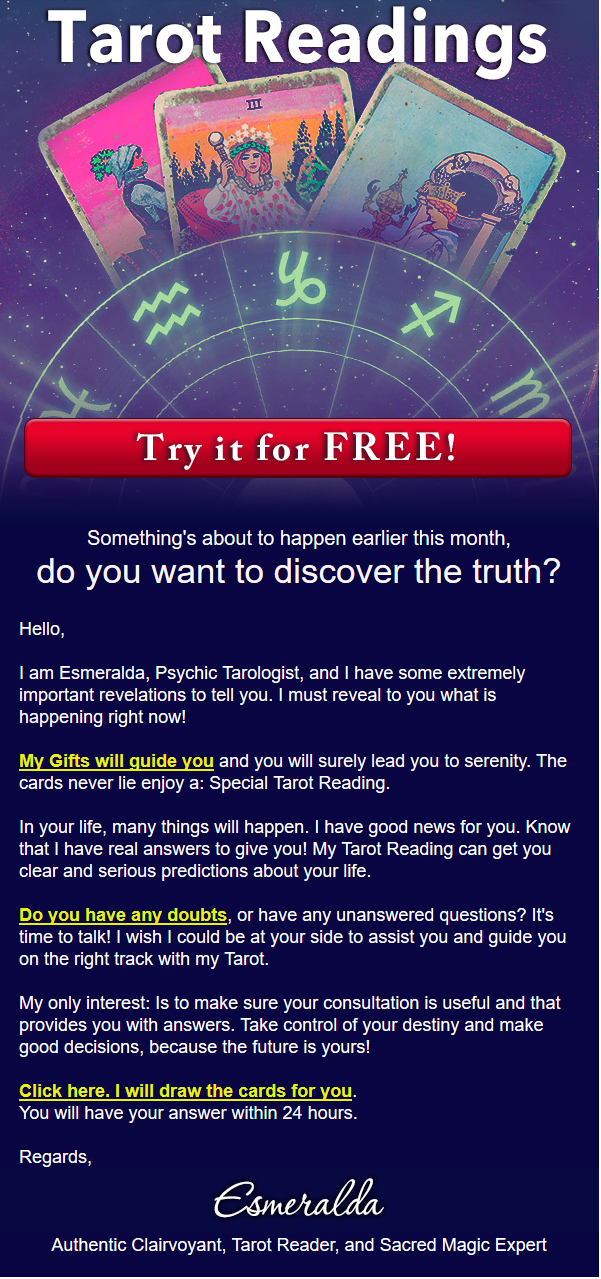Tap the Try it for FREE button
This screenshot has width=601, height=1279.
[x=298, y=448]
